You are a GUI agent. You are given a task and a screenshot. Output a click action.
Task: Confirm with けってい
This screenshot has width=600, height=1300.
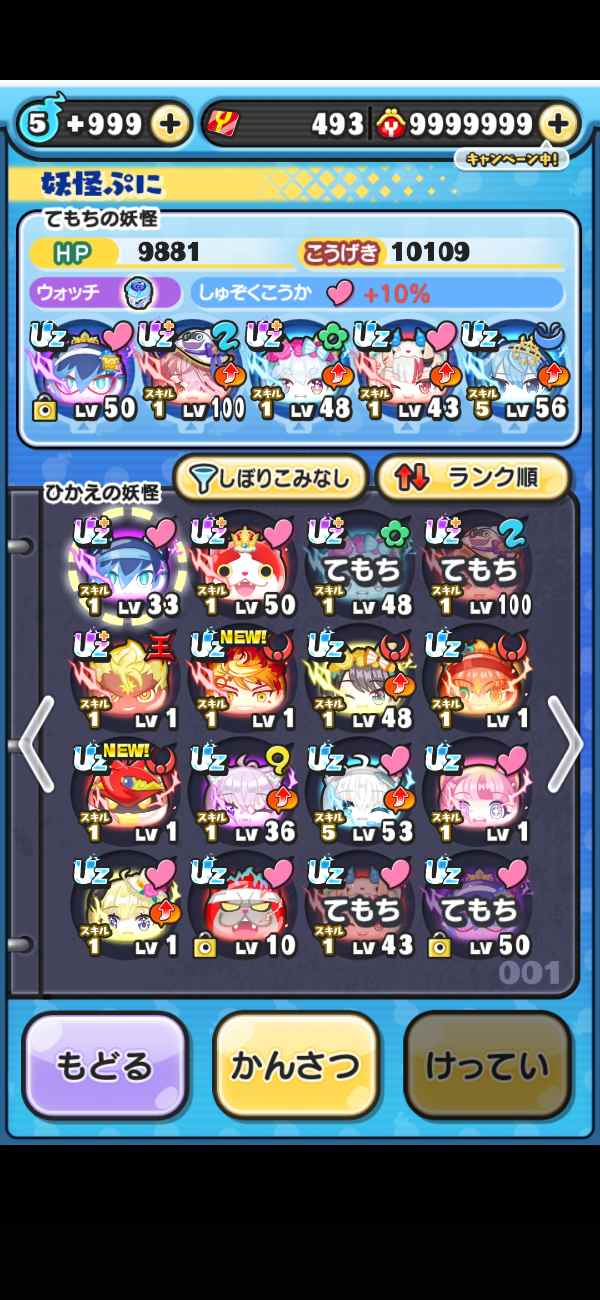(487, 1066)
